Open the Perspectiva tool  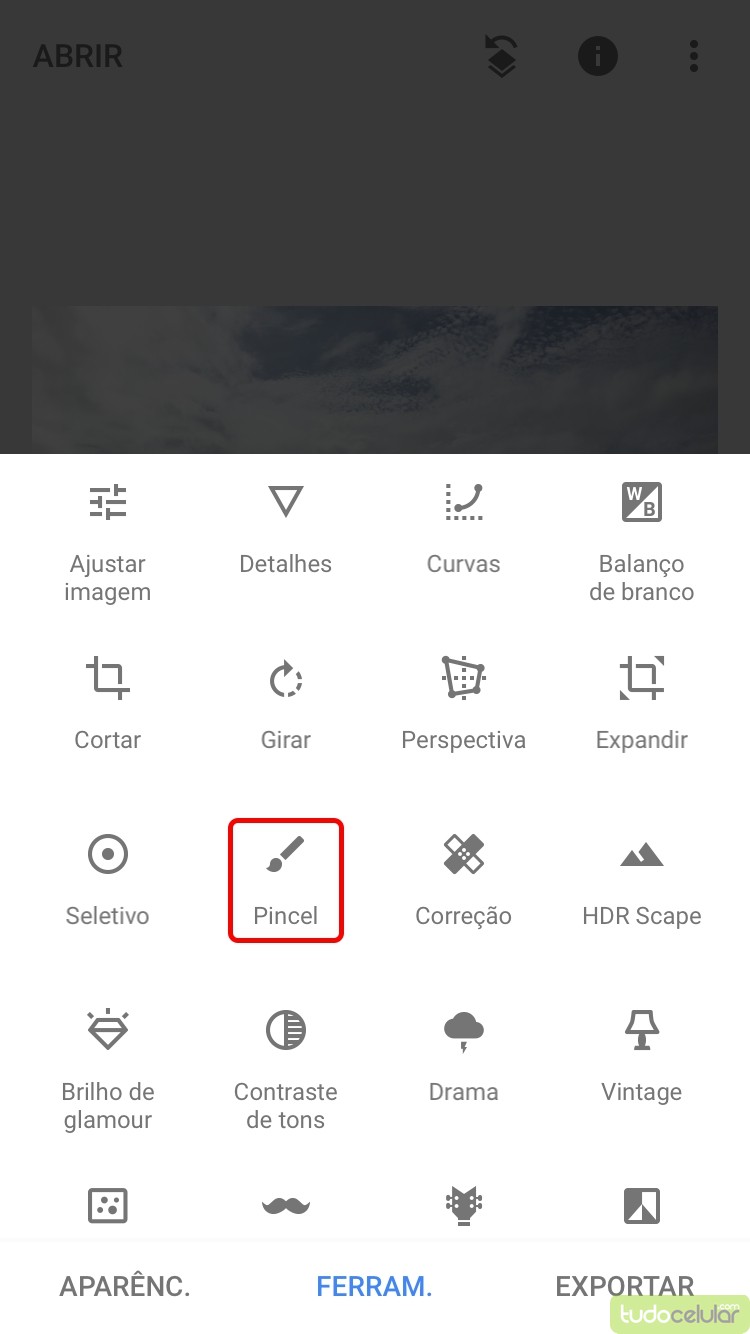(x=463, y=703)
